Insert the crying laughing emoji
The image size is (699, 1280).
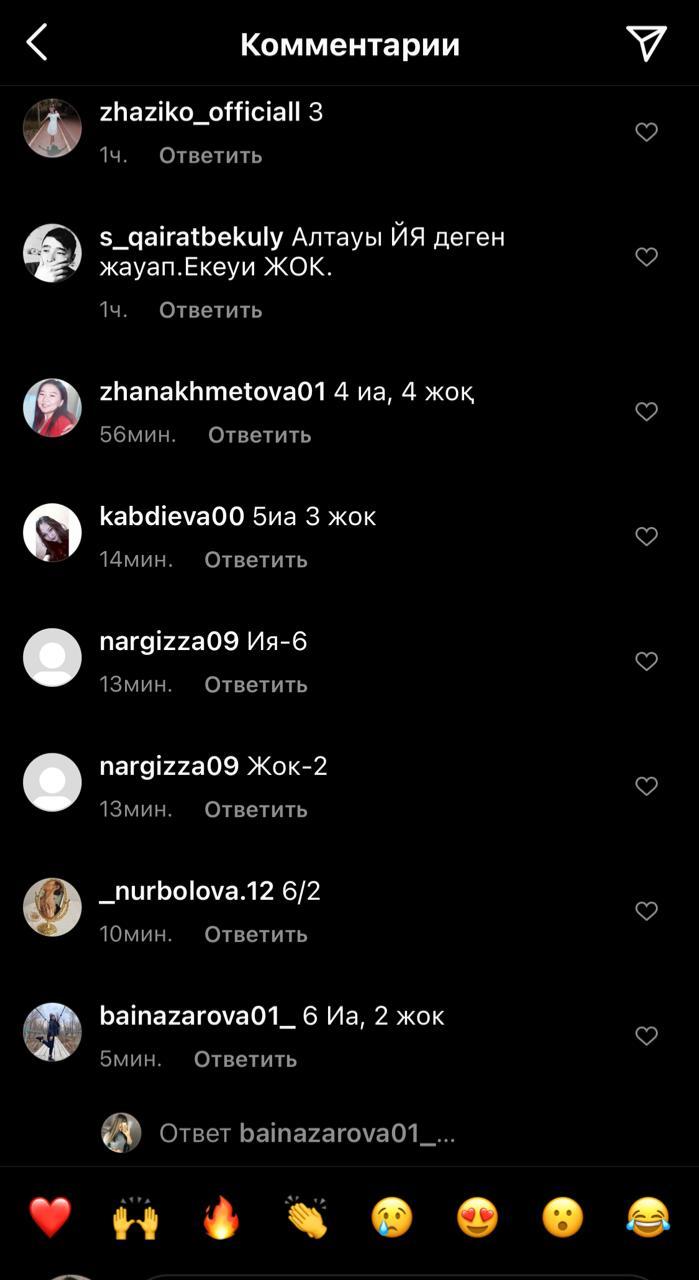click(x=647, y=1218)
